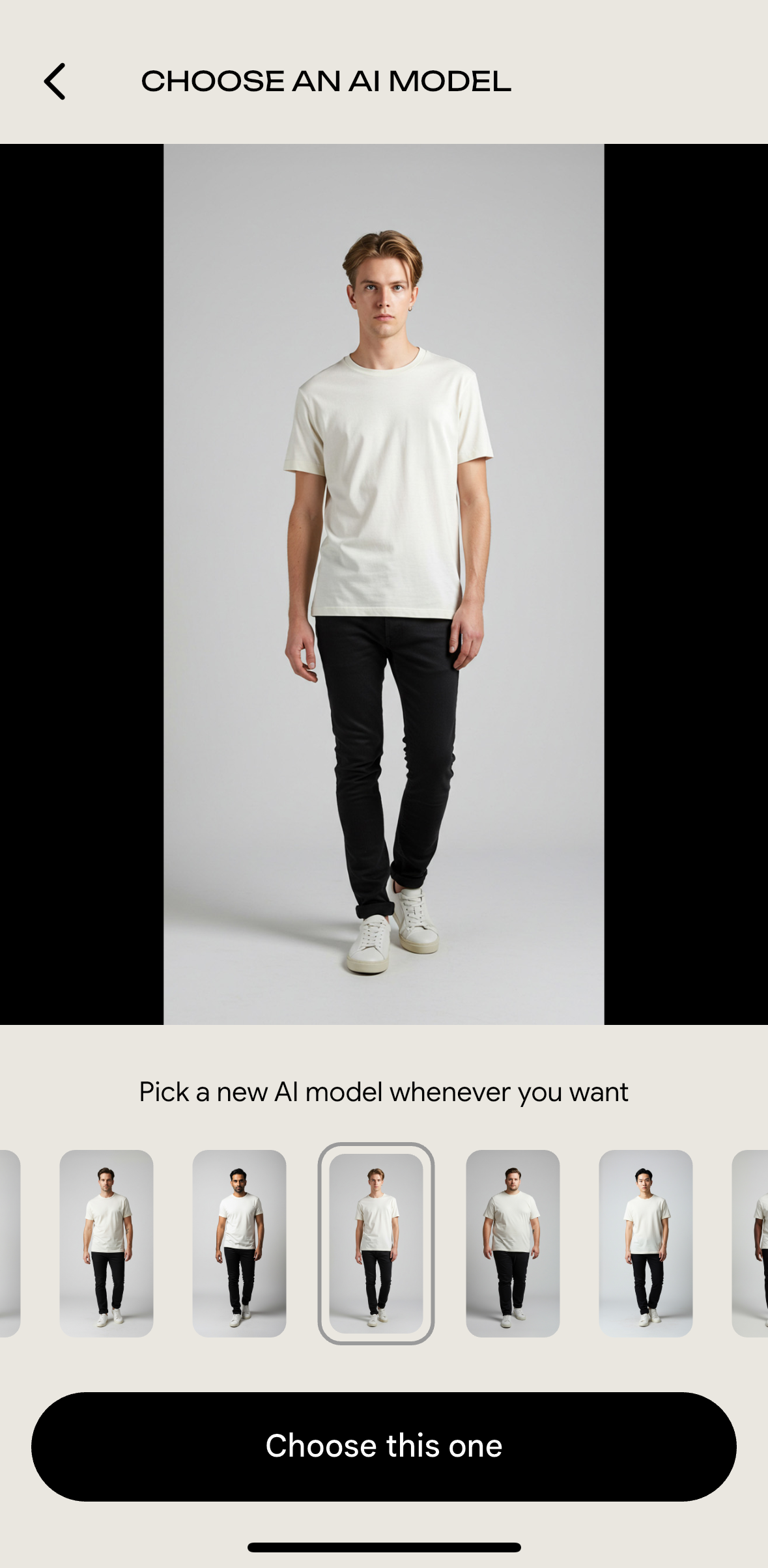Go back using the arrow icon
This screenshot has height=1568, width=768.
tap(55, 81)
